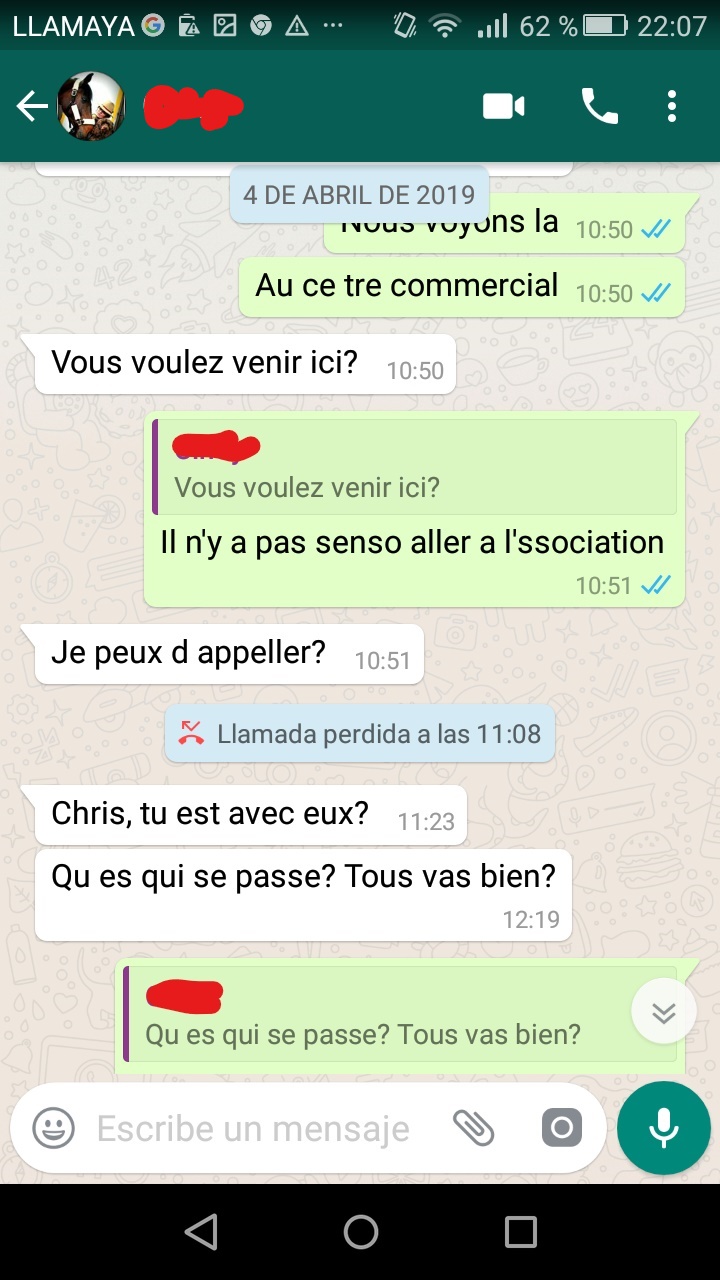Start a voice call
The height and width of the screenshot is (1280, 720).
[599, 106]
